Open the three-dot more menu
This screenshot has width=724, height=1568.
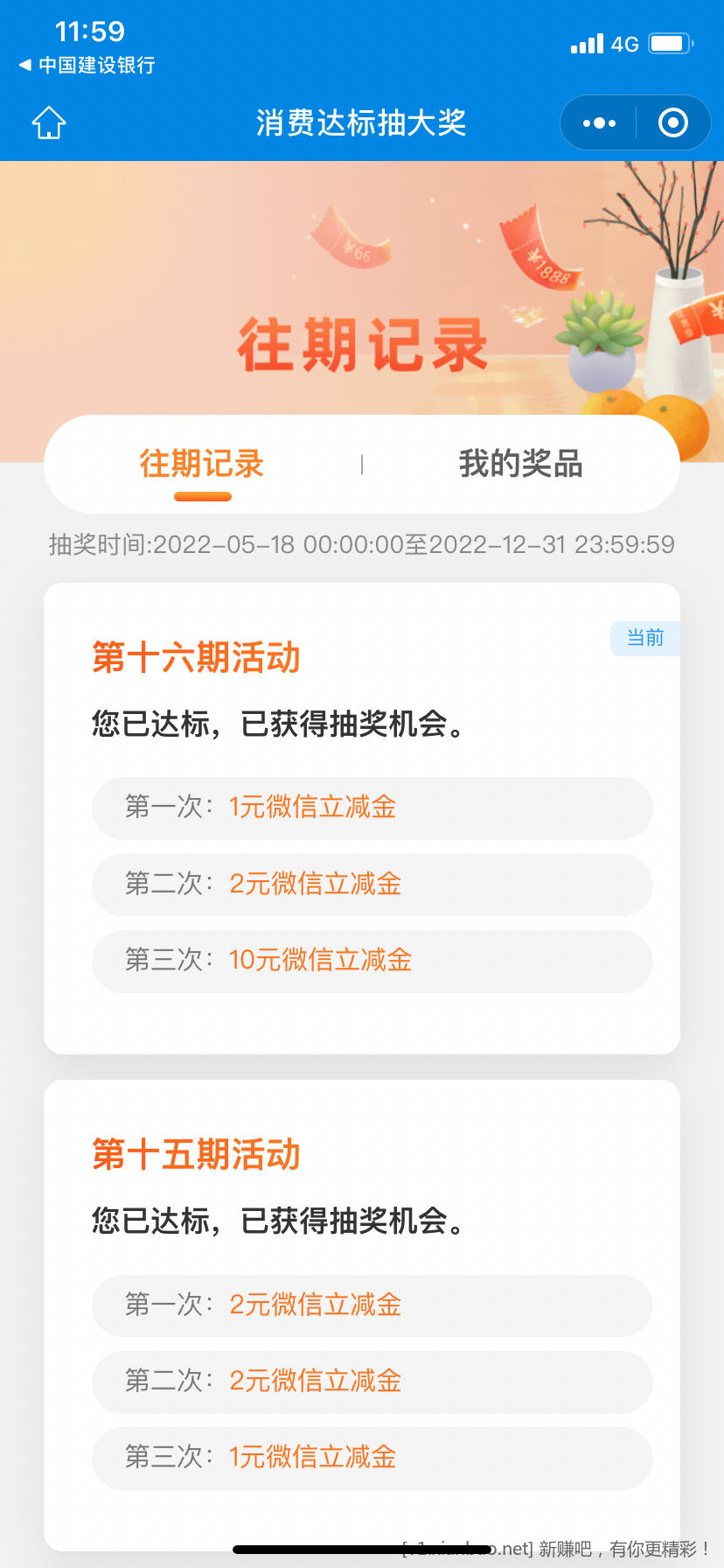599,123
